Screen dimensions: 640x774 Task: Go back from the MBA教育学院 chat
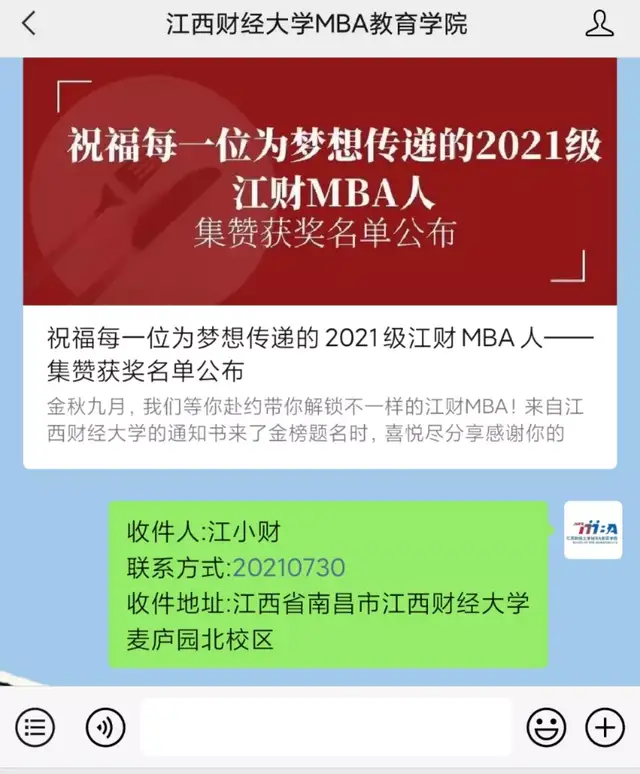(x=28, y=24)
